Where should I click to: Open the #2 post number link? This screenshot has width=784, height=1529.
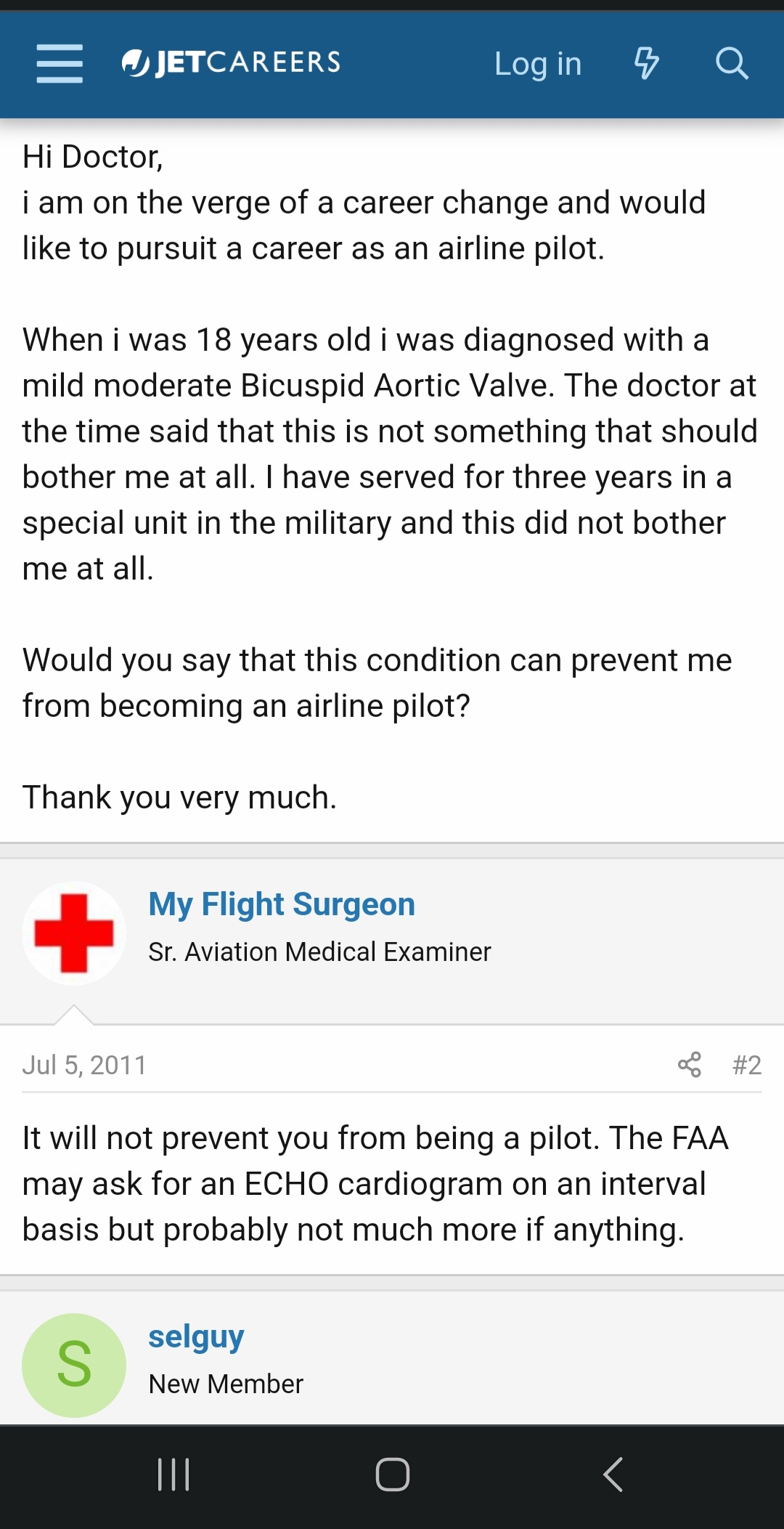747,1066
